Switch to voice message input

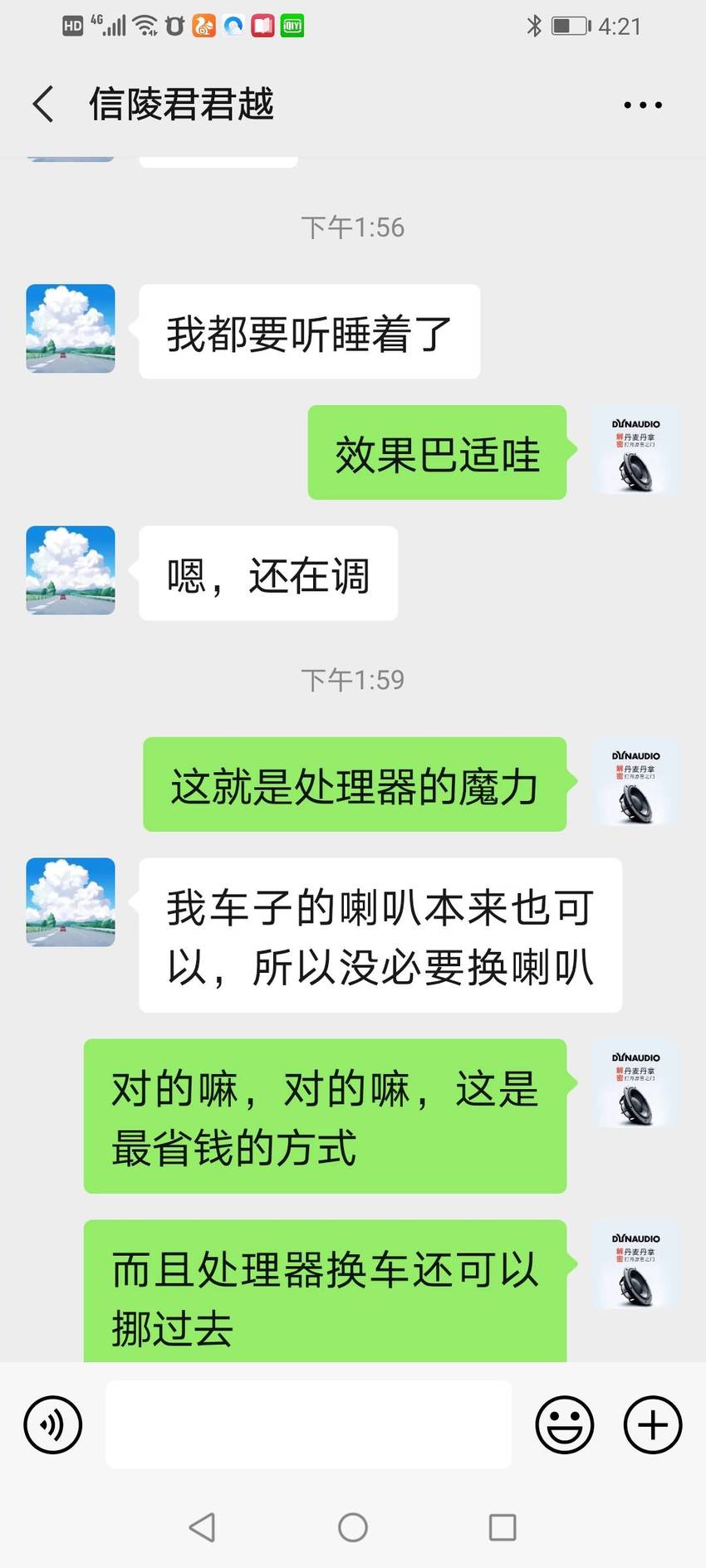[53, 1424]
